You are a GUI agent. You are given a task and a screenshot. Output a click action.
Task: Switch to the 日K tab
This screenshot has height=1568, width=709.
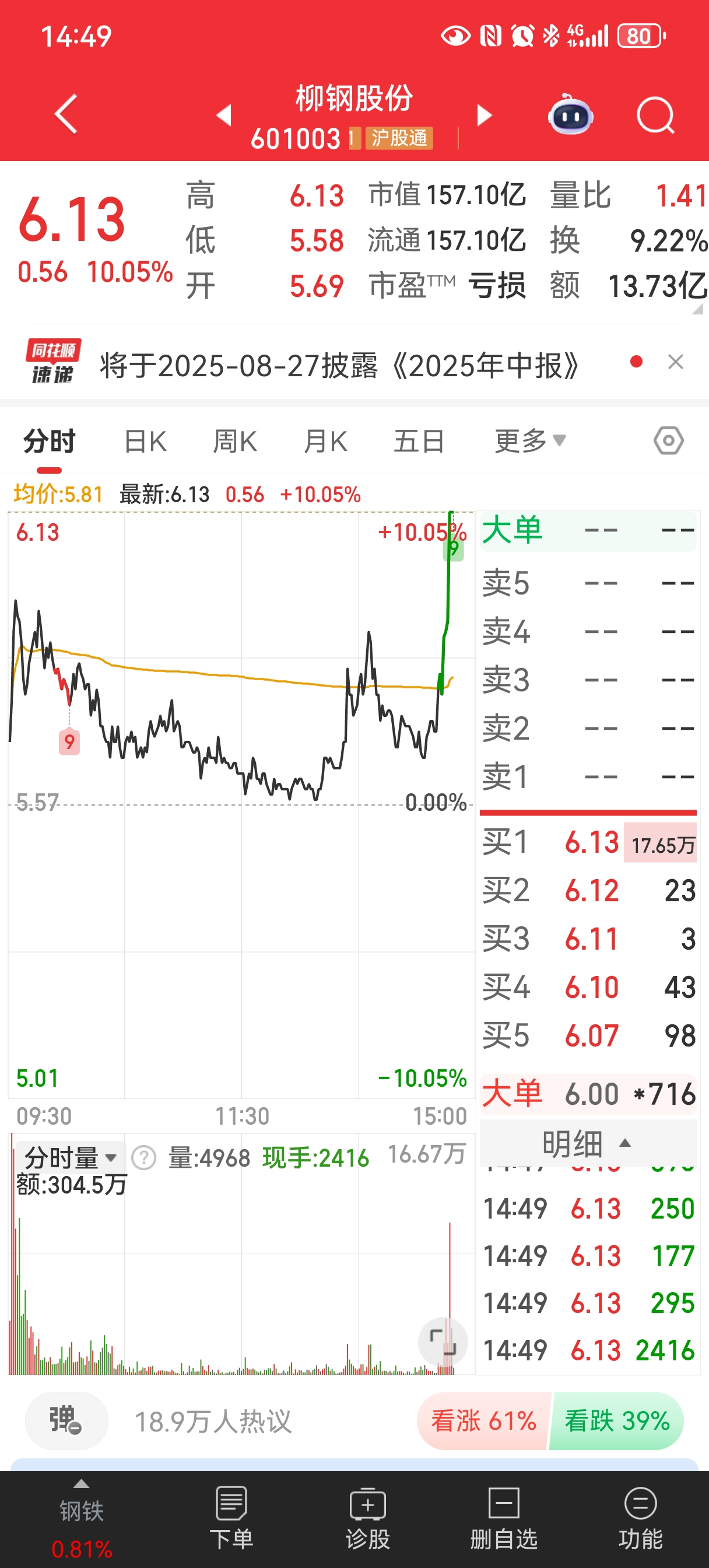(145, 442)
